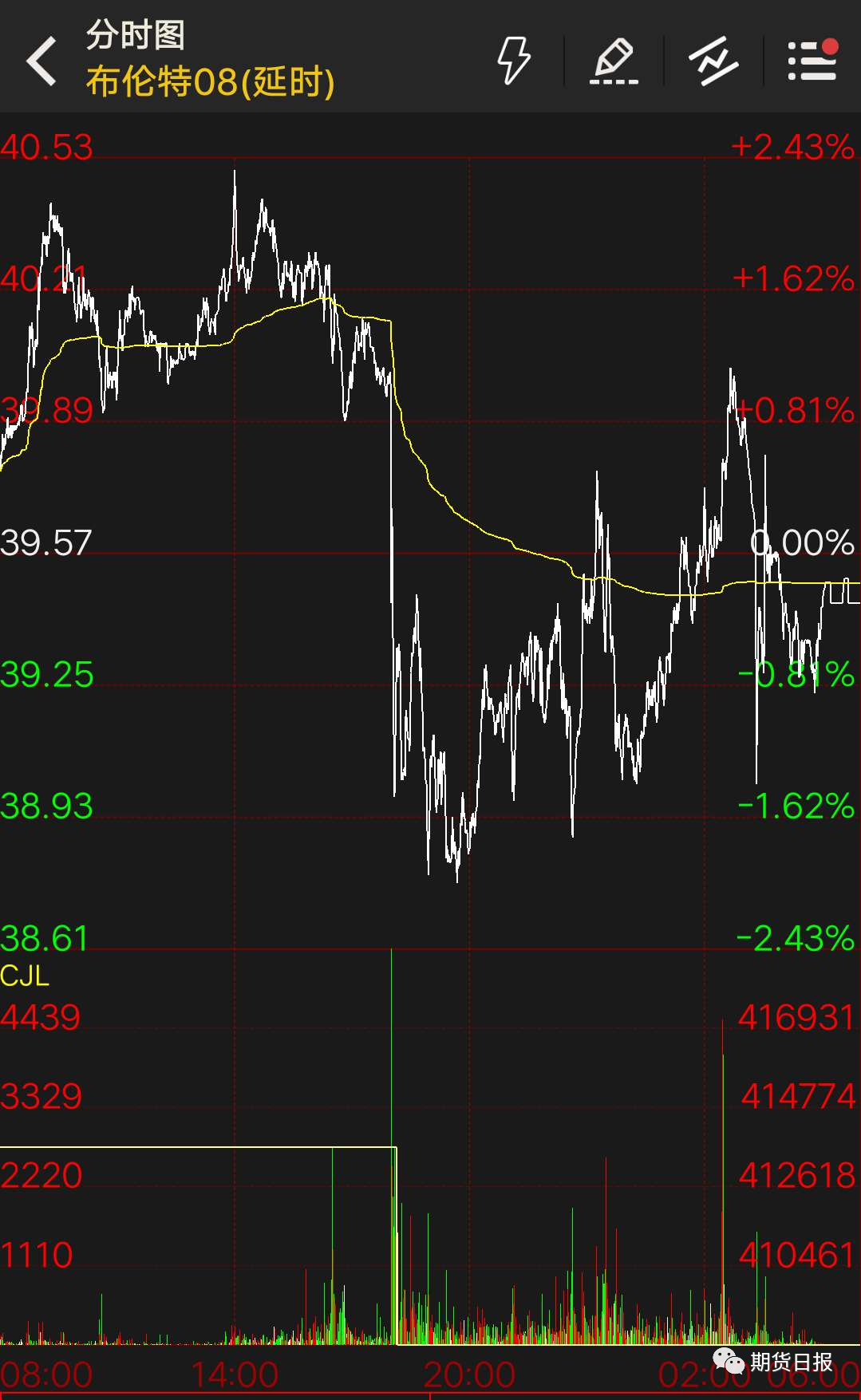
Task: Open the pencil drawing tool
Action: tap(614, 61)
